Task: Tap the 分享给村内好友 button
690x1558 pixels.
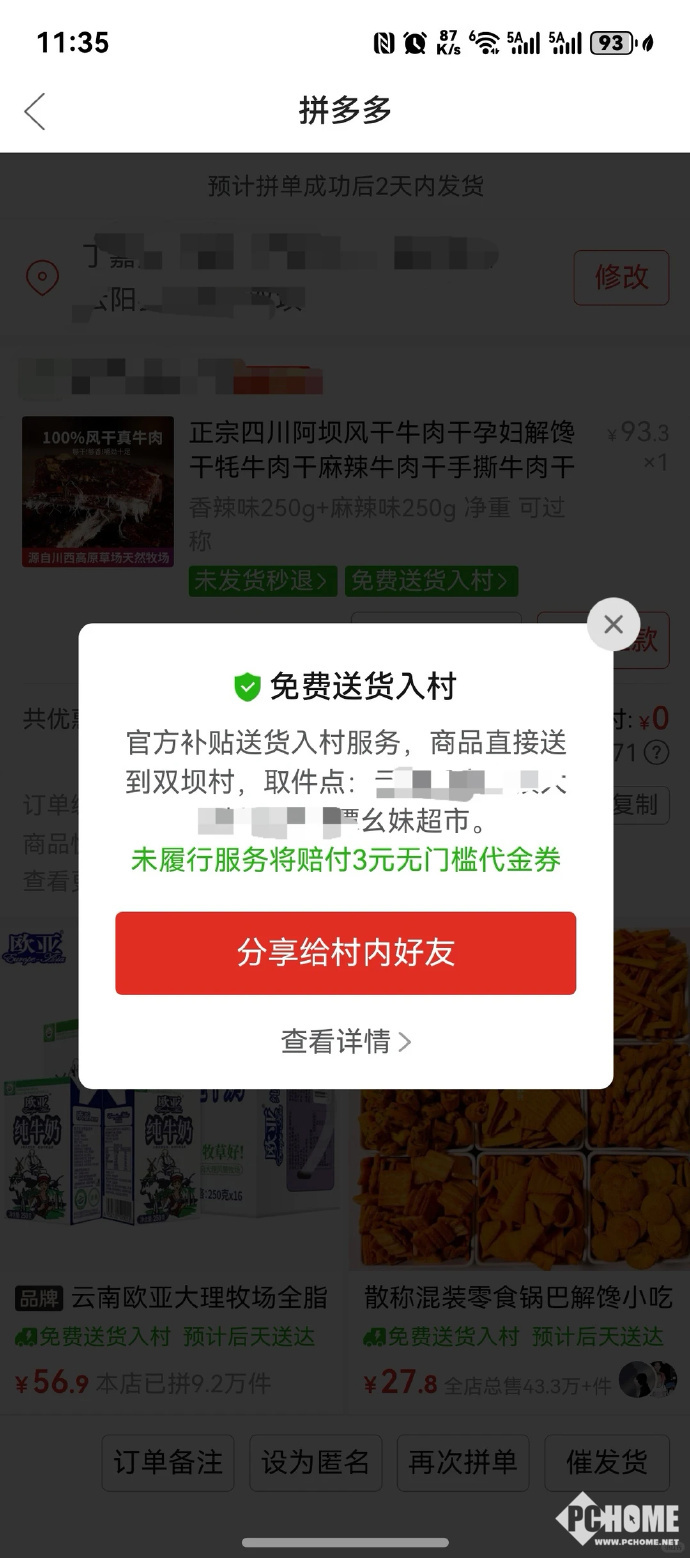Action: pyautogui.click(x=345, y=953)
